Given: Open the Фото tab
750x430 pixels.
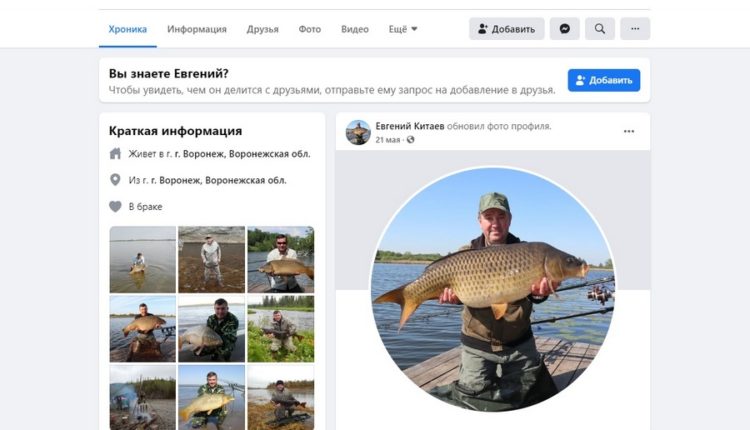Looking at the screenshot, I should point(310,29).
